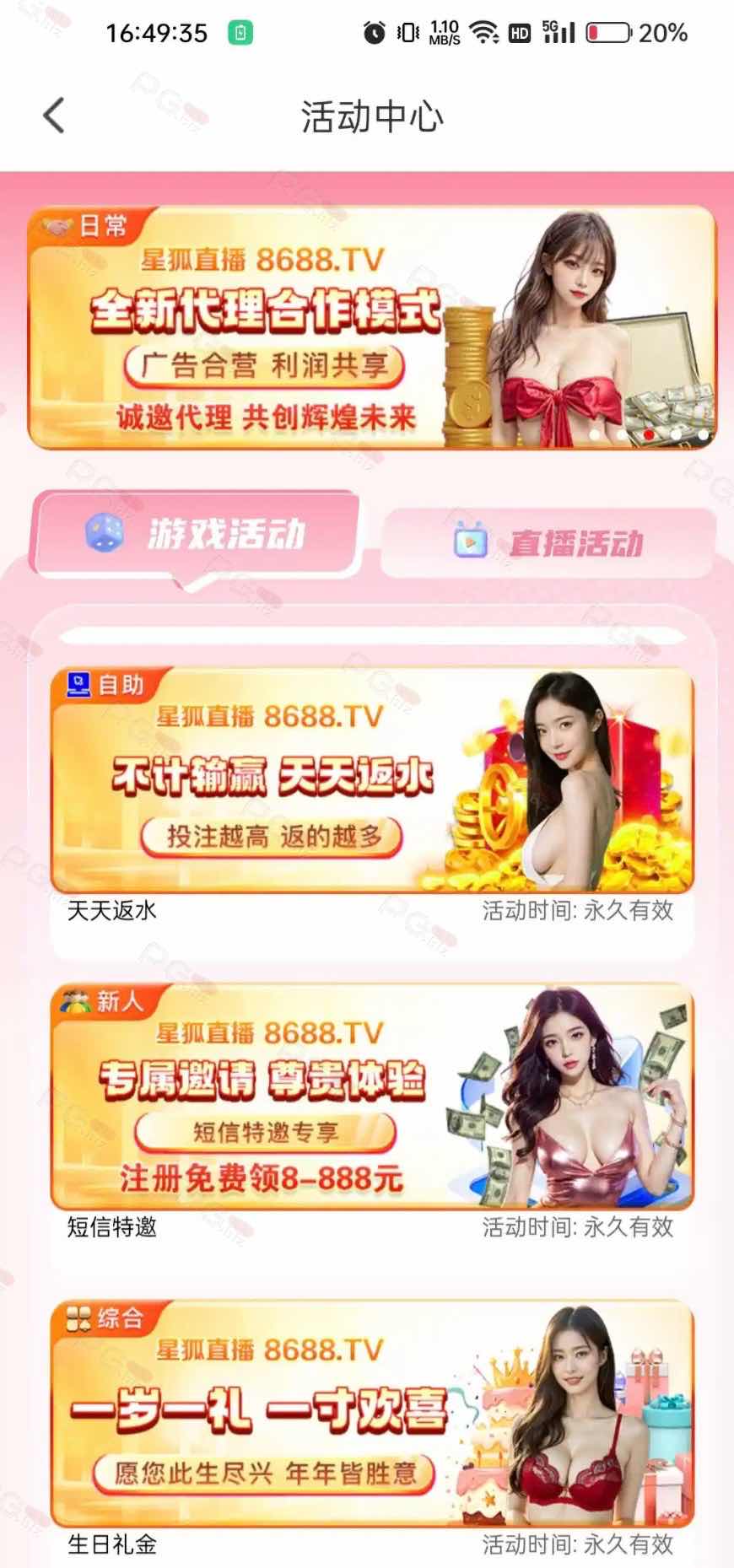Image resolution: width=734 pixels, height=1568 pixels.
Task: Open the 天天返水 activity card
Action: click(371, 780)
